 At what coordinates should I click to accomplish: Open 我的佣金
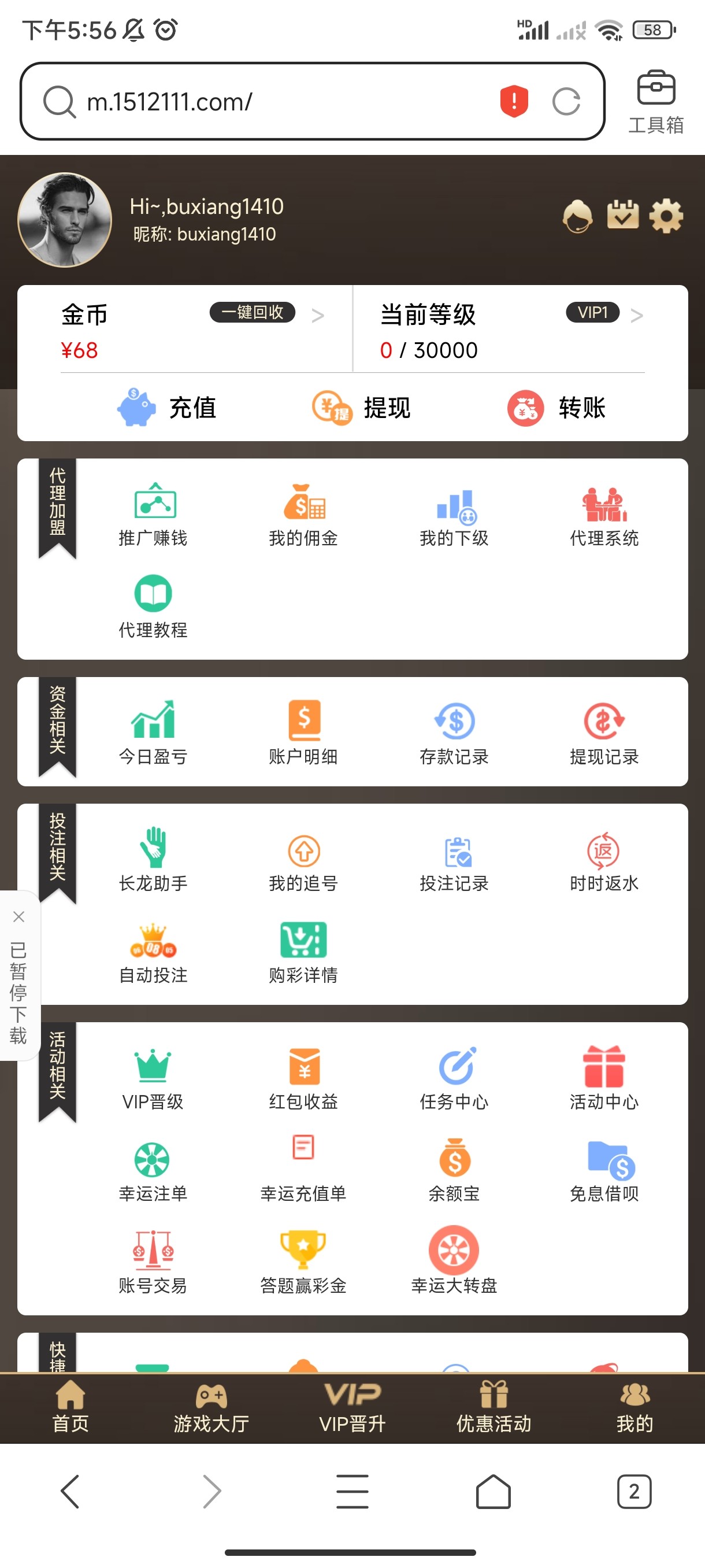303,515
